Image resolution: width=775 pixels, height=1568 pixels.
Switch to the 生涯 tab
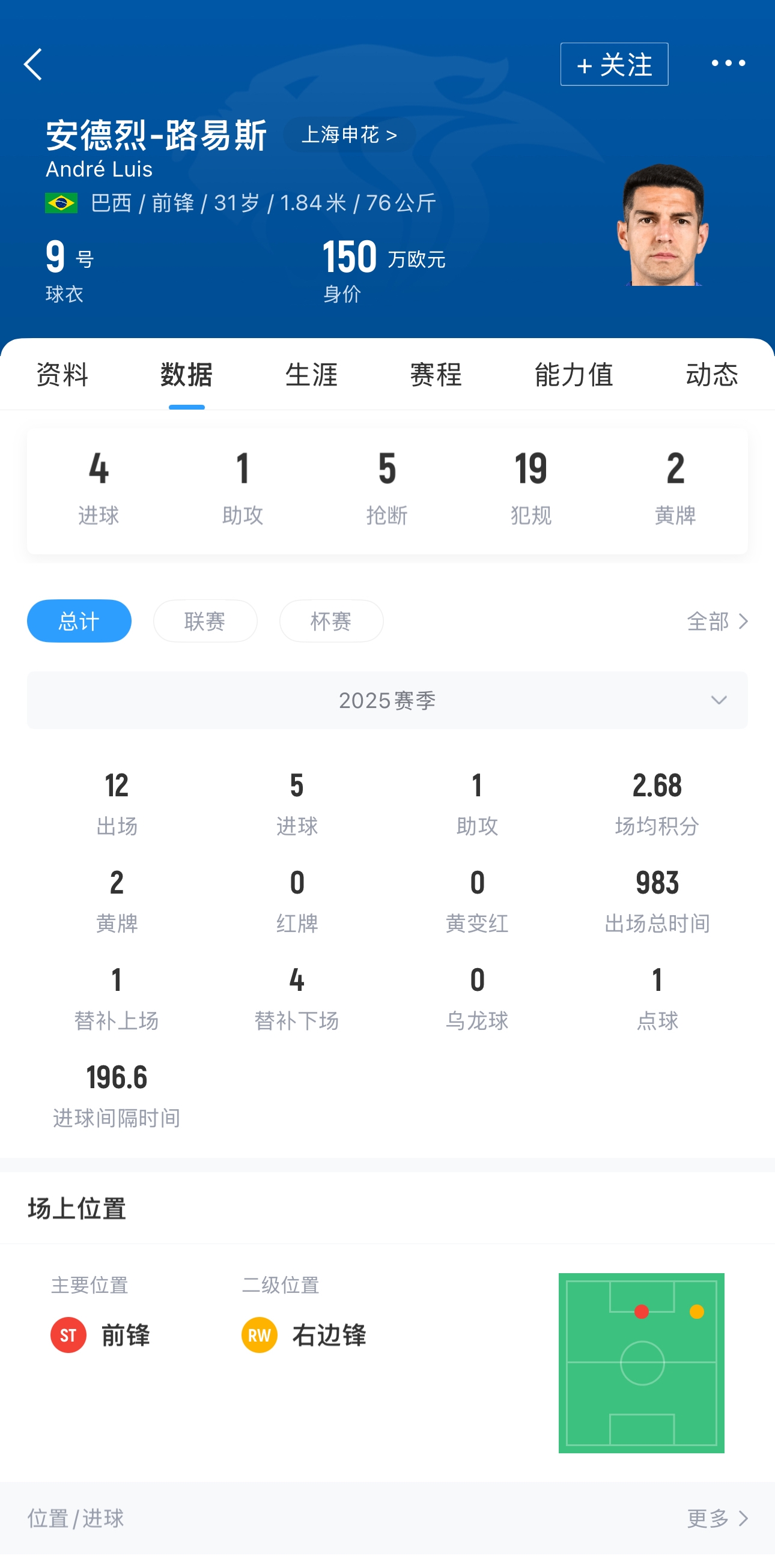point(311,374)
